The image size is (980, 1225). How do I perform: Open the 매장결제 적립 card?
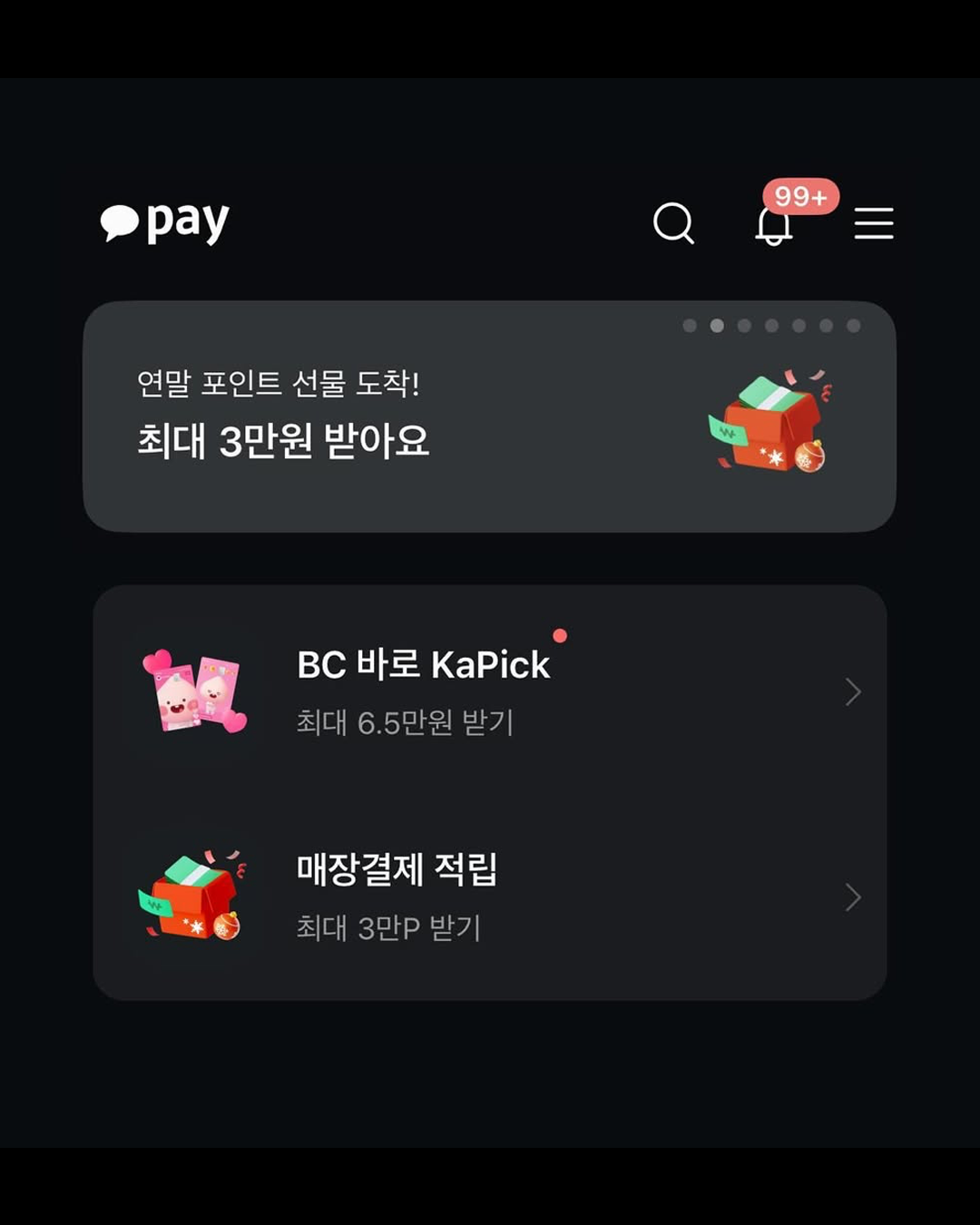(x=490, y=897)
